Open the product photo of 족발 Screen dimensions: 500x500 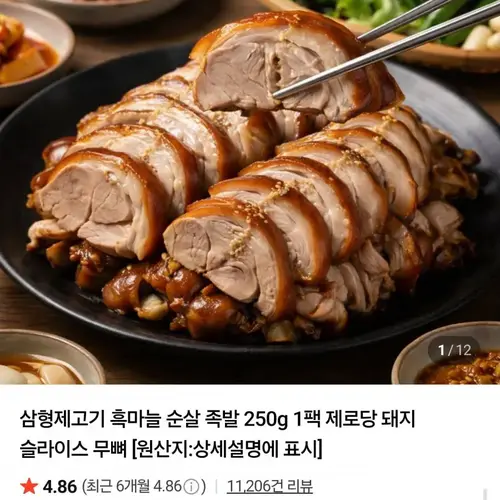(x=250, y=192)
